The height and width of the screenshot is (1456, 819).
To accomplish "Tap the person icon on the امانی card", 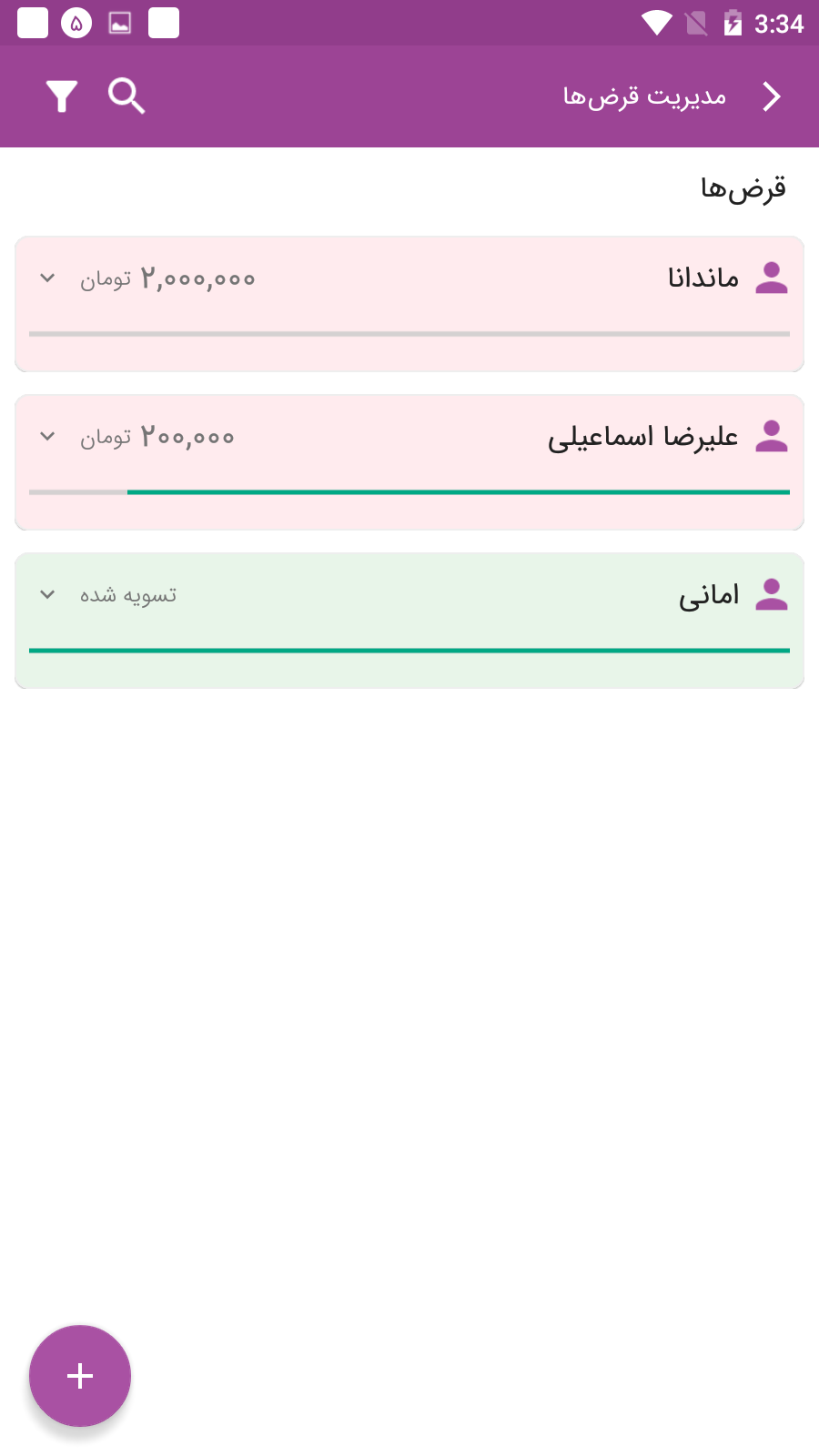I will (x=773, y=593).
